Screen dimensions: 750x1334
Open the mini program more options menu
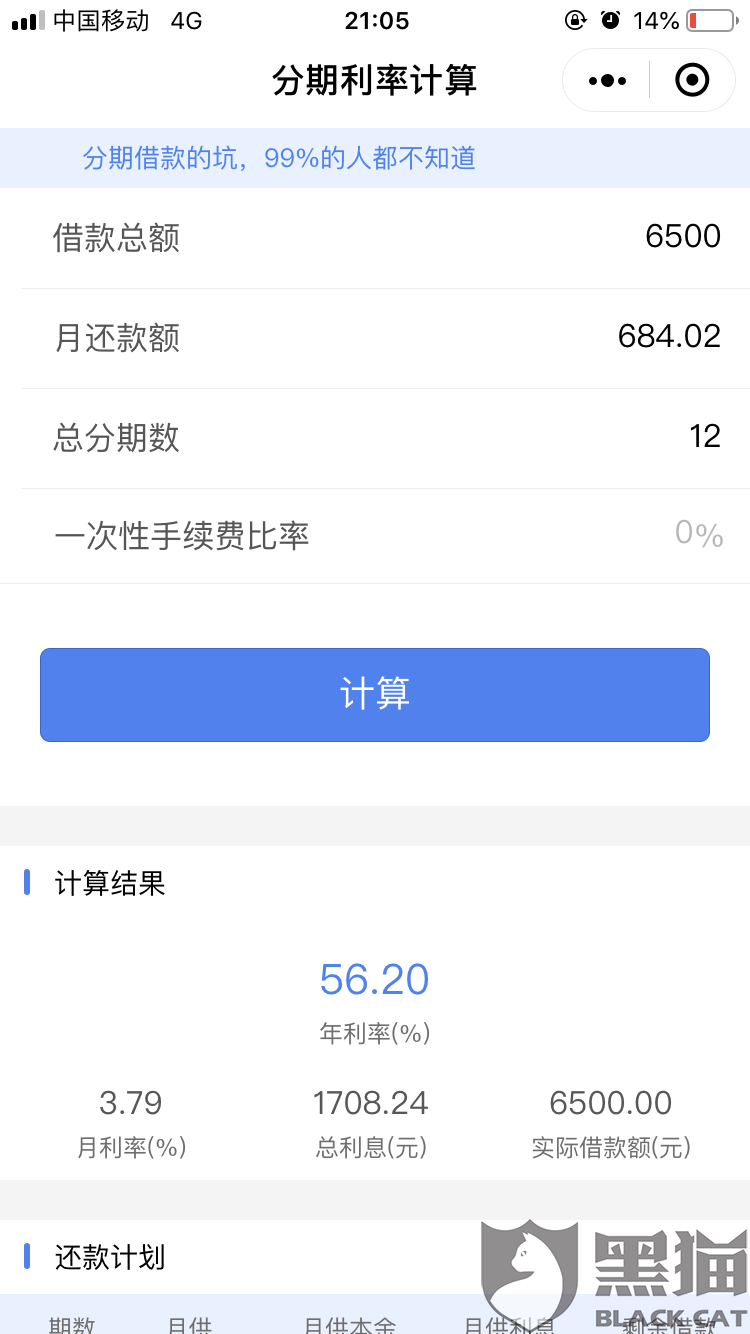pyautogui.click(x=607, y=80)
